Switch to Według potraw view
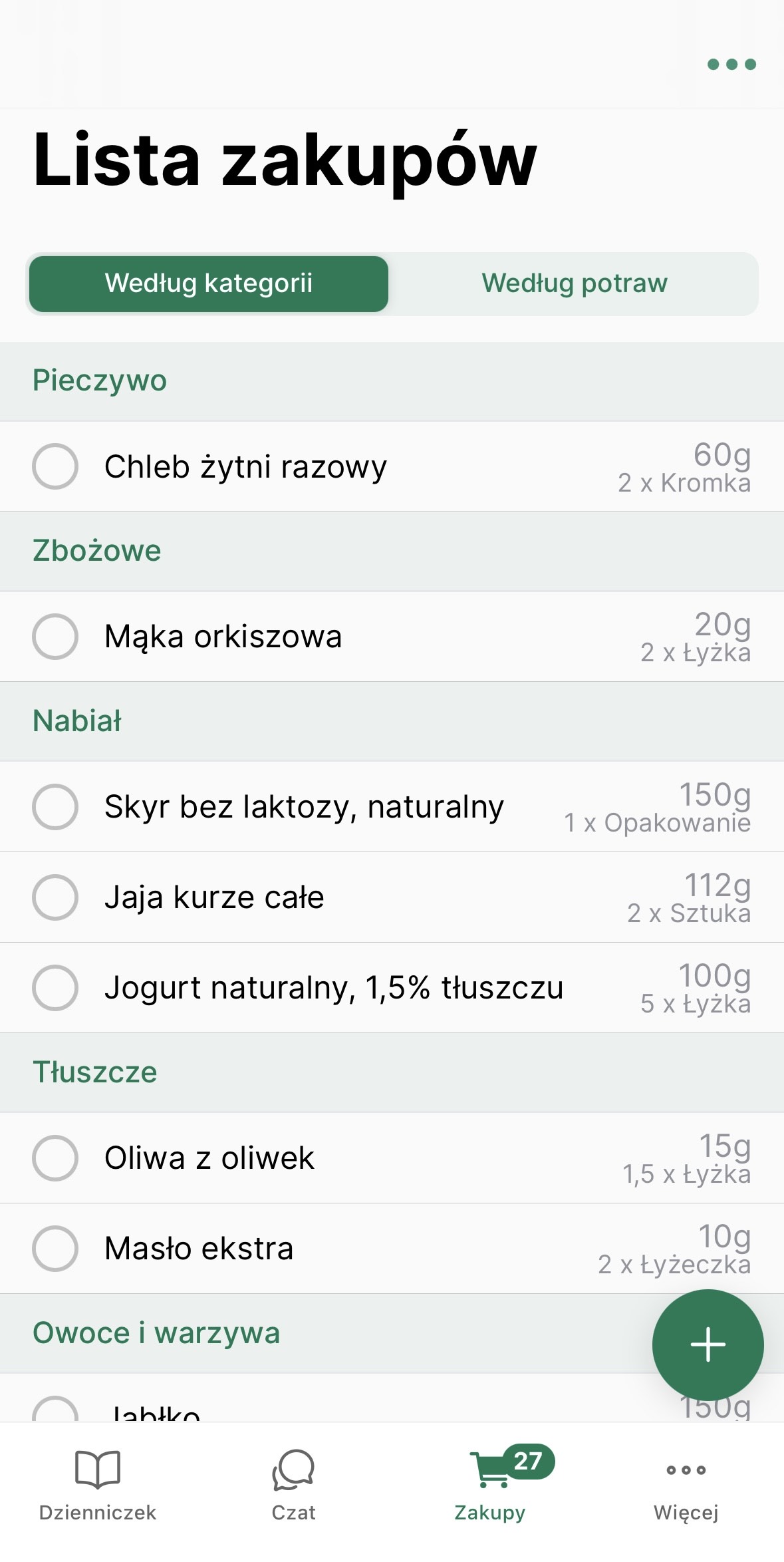The width and height of the screenshot is (784, 1562). (574, 283)
